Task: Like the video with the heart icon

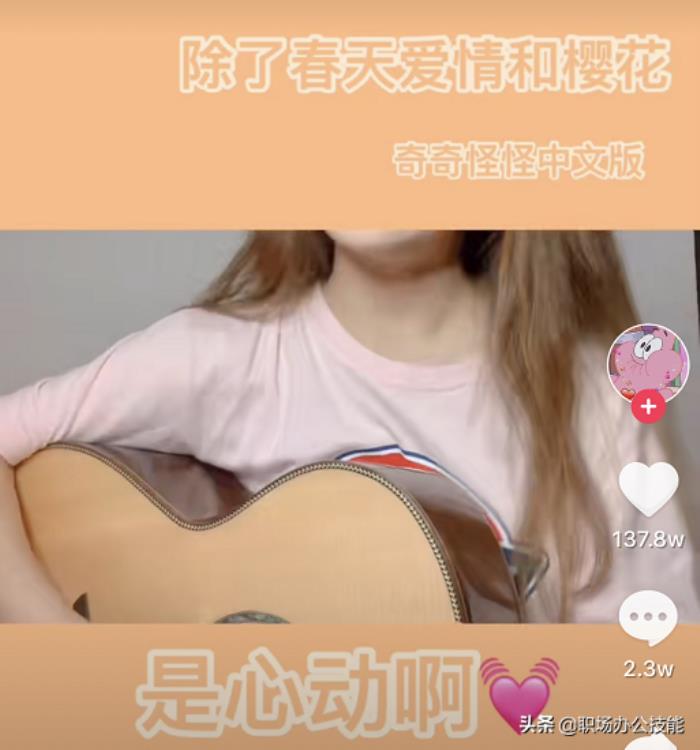Action: click(x=648, y=489)
